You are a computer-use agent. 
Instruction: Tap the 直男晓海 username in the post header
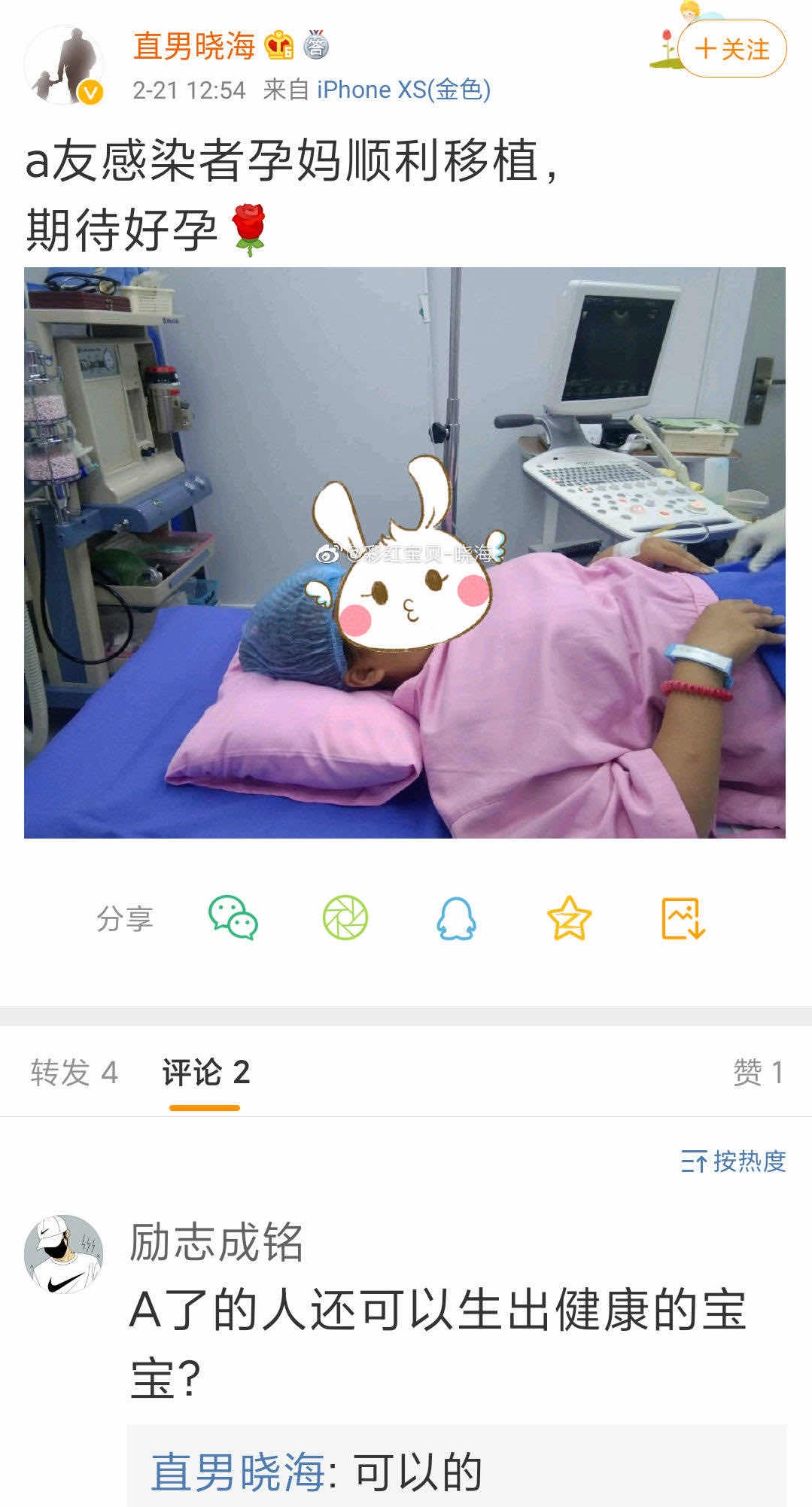[x=194, y=47]
